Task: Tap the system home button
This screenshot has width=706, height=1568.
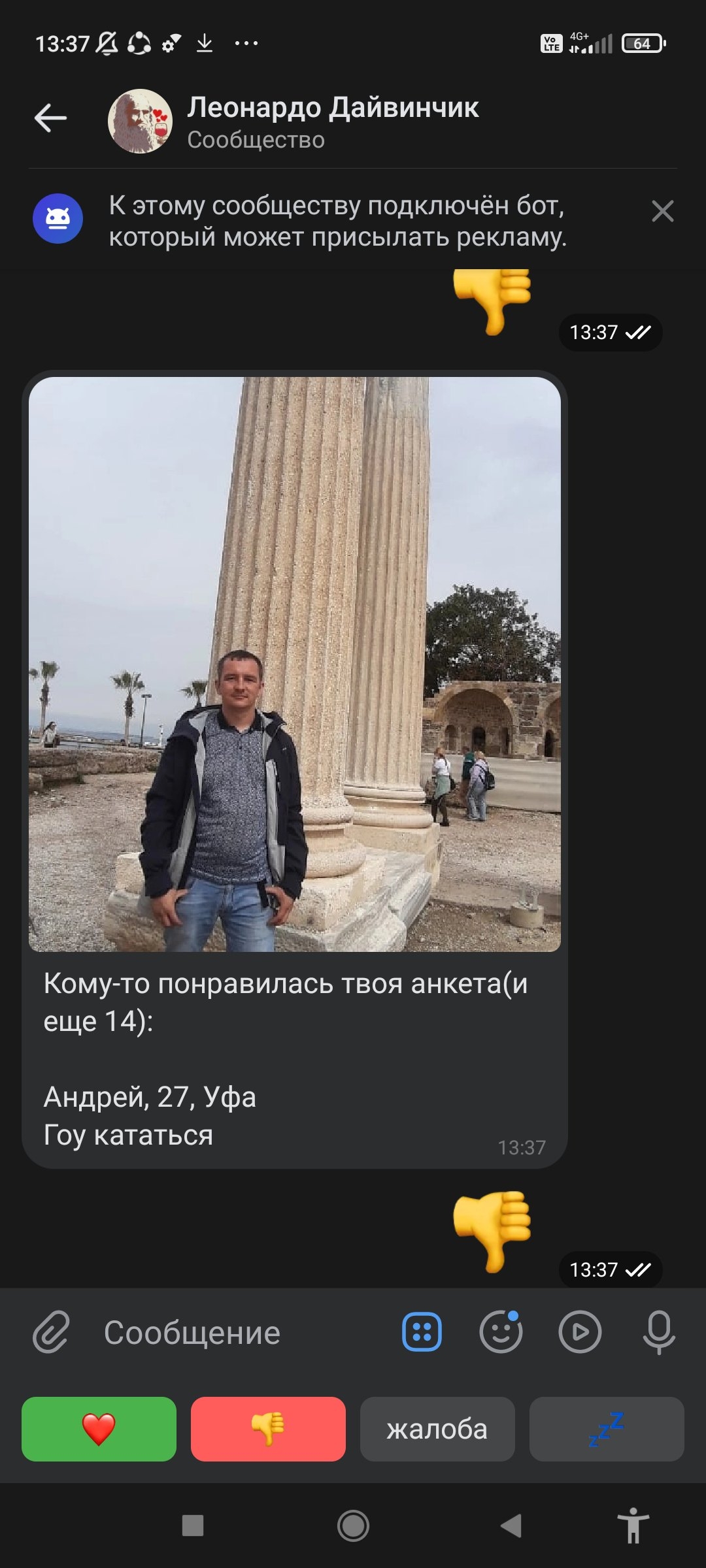Action: click(353, 1526)
